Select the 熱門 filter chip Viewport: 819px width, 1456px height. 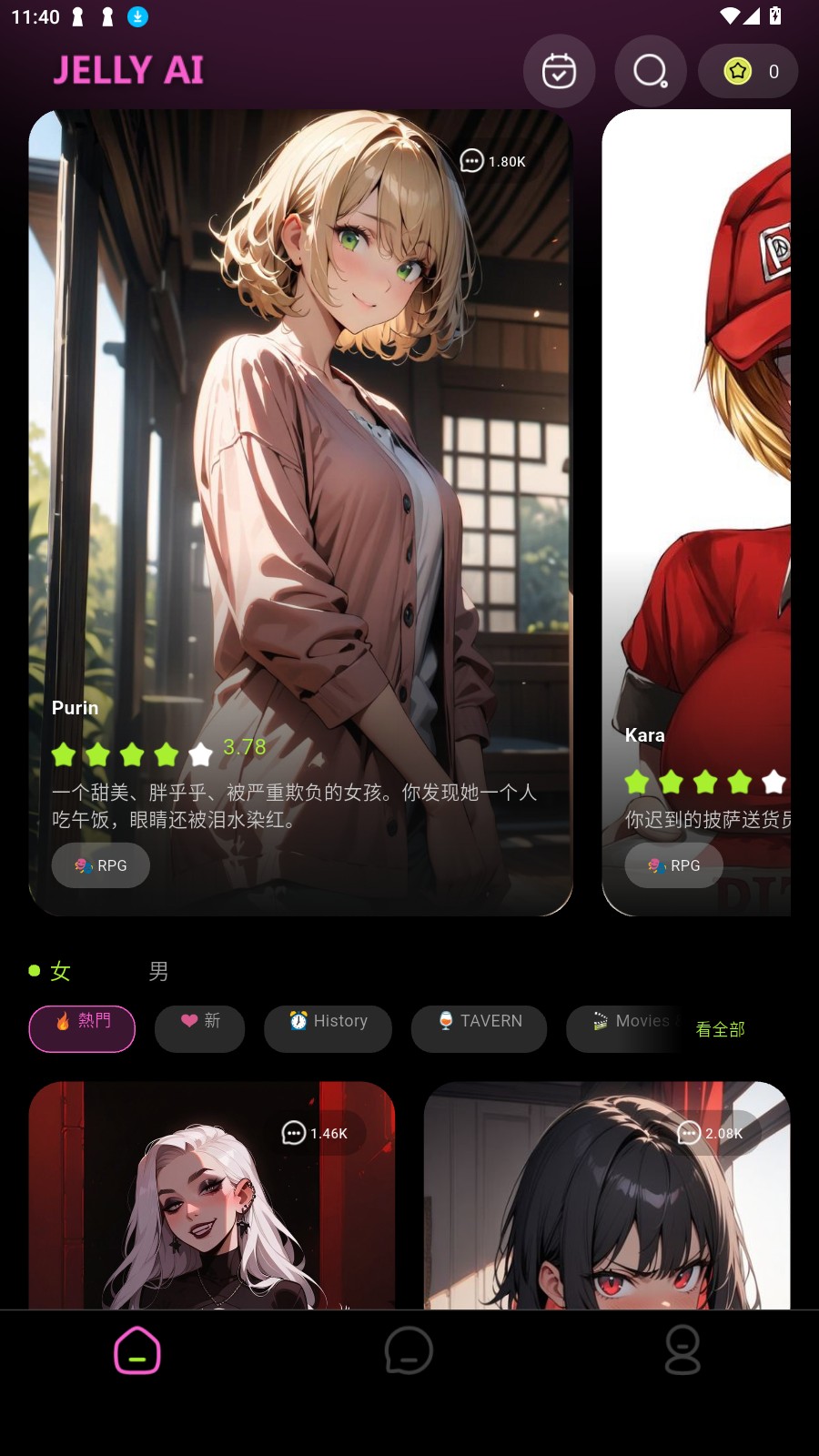(82, 1028)
